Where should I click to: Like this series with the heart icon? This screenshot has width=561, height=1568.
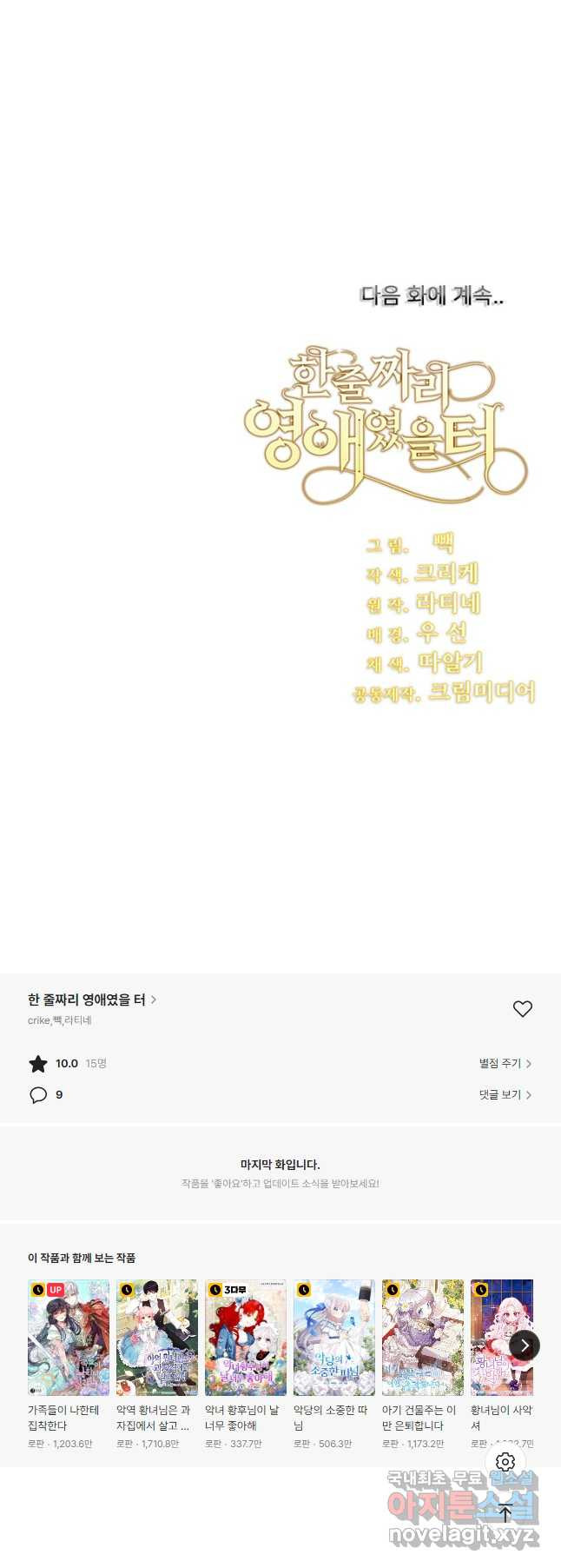[522, 1008]
